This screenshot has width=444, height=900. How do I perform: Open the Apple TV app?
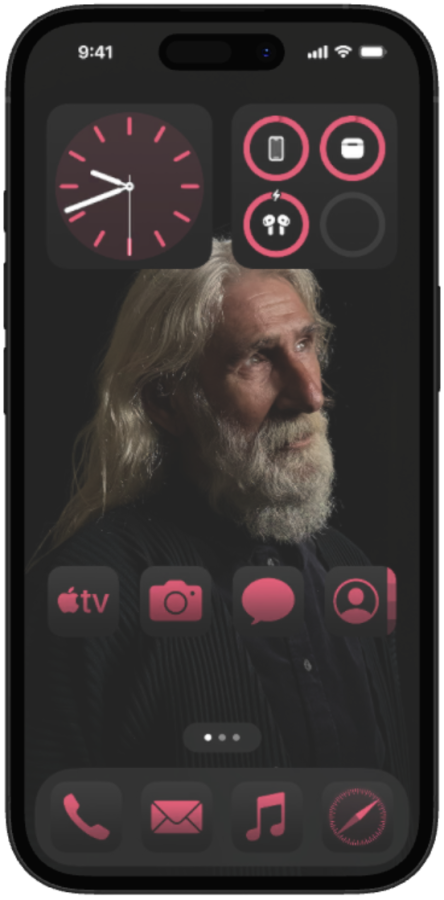click(84, 601)
